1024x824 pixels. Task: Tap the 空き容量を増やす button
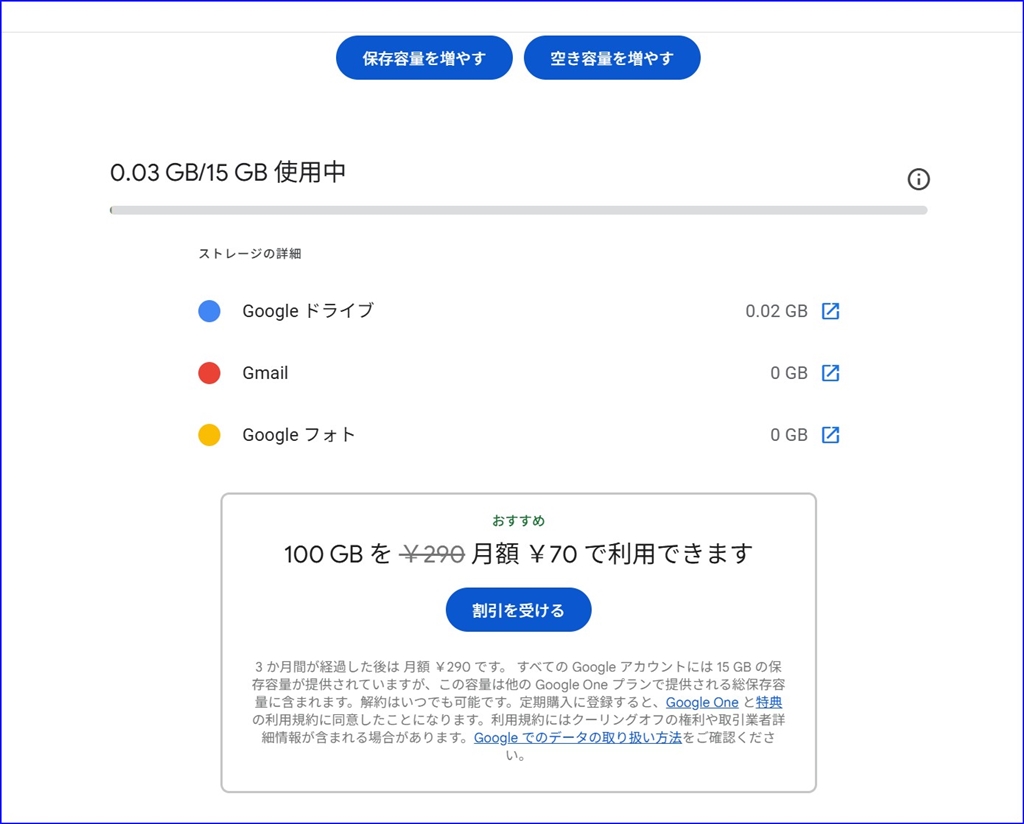612,58
